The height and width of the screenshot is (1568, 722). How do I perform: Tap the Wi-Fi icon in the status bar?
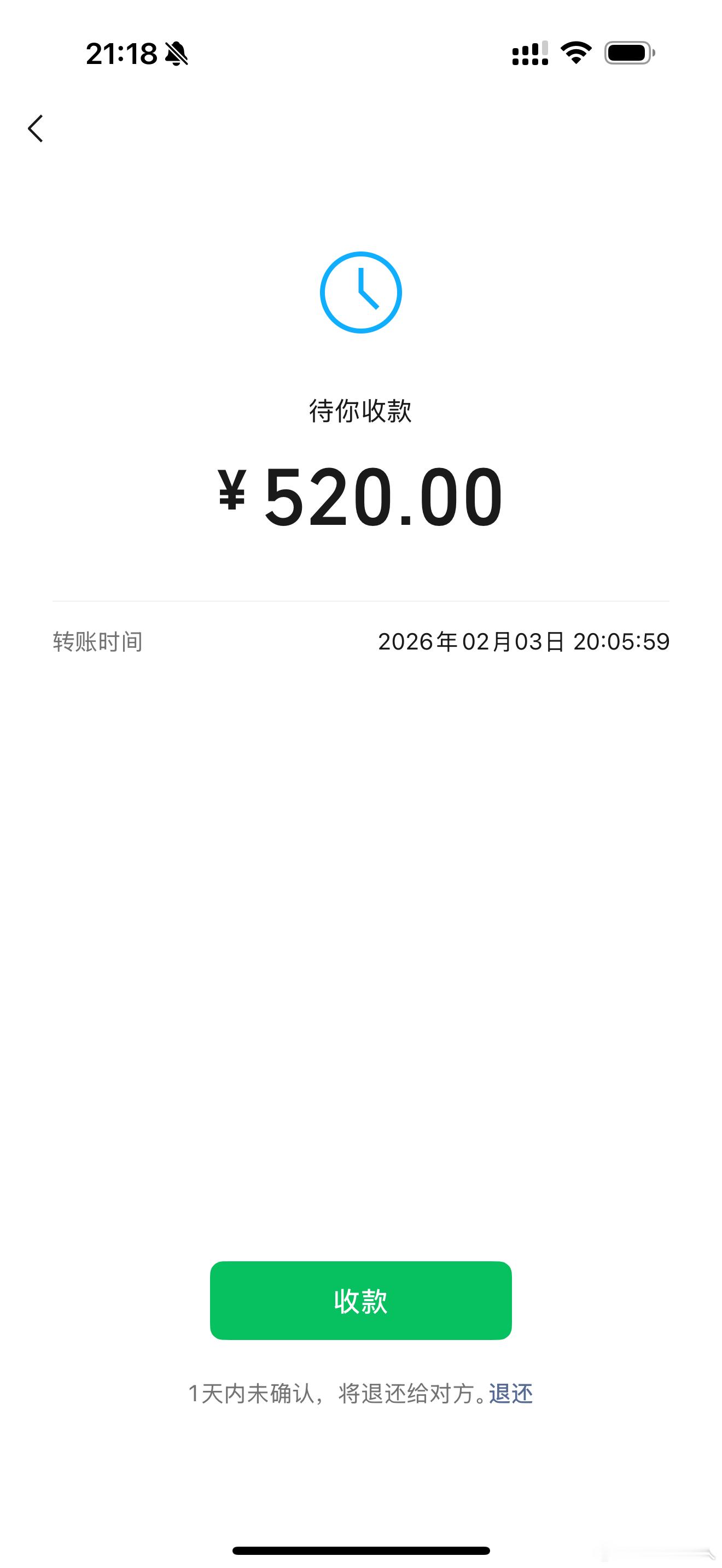[x=575, y=54]
